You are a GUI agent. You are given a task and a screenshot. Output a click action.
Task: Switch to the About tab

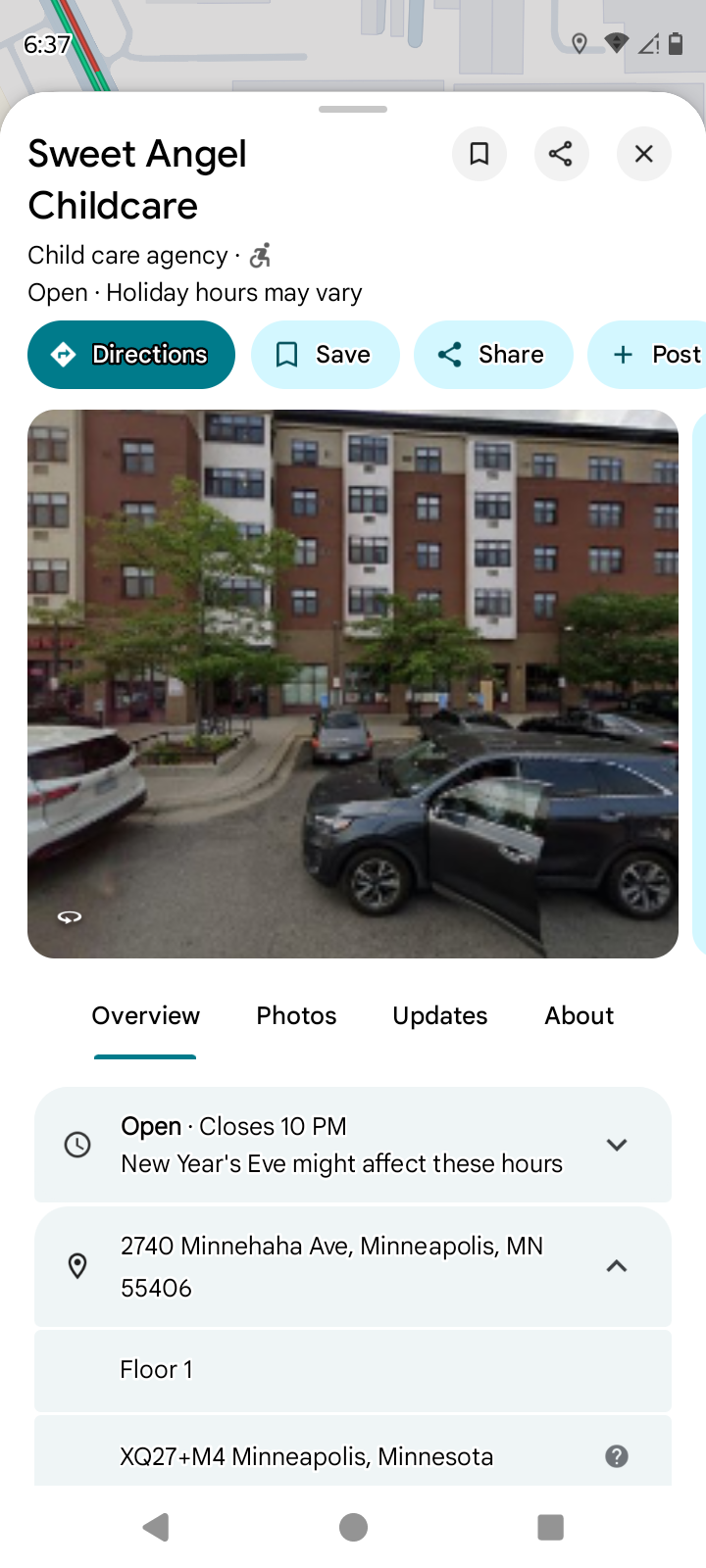pos(579,1016)
